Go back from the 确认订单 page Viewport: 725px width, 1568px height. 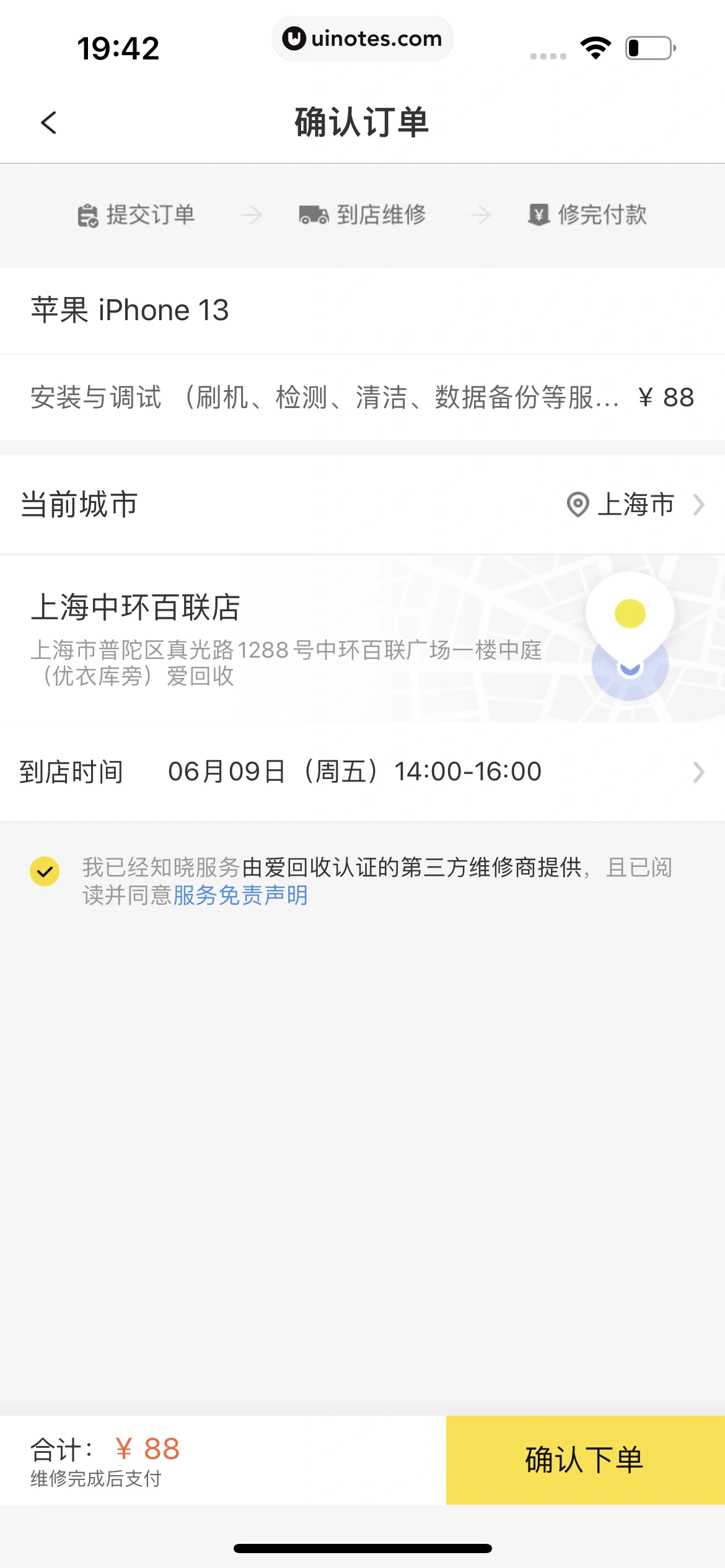pos(48,123)
